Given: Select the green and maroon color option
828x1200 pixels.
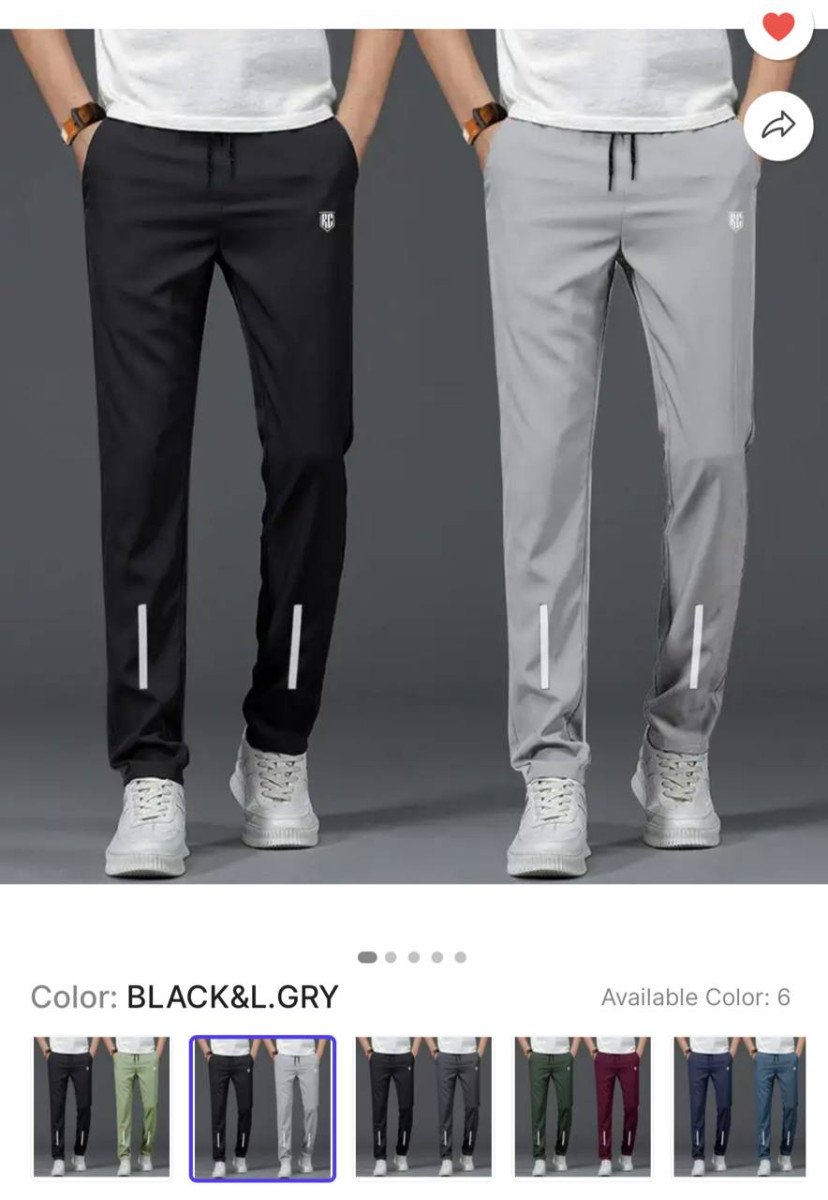Looking at the screenshot, I should coord(582,1106).
